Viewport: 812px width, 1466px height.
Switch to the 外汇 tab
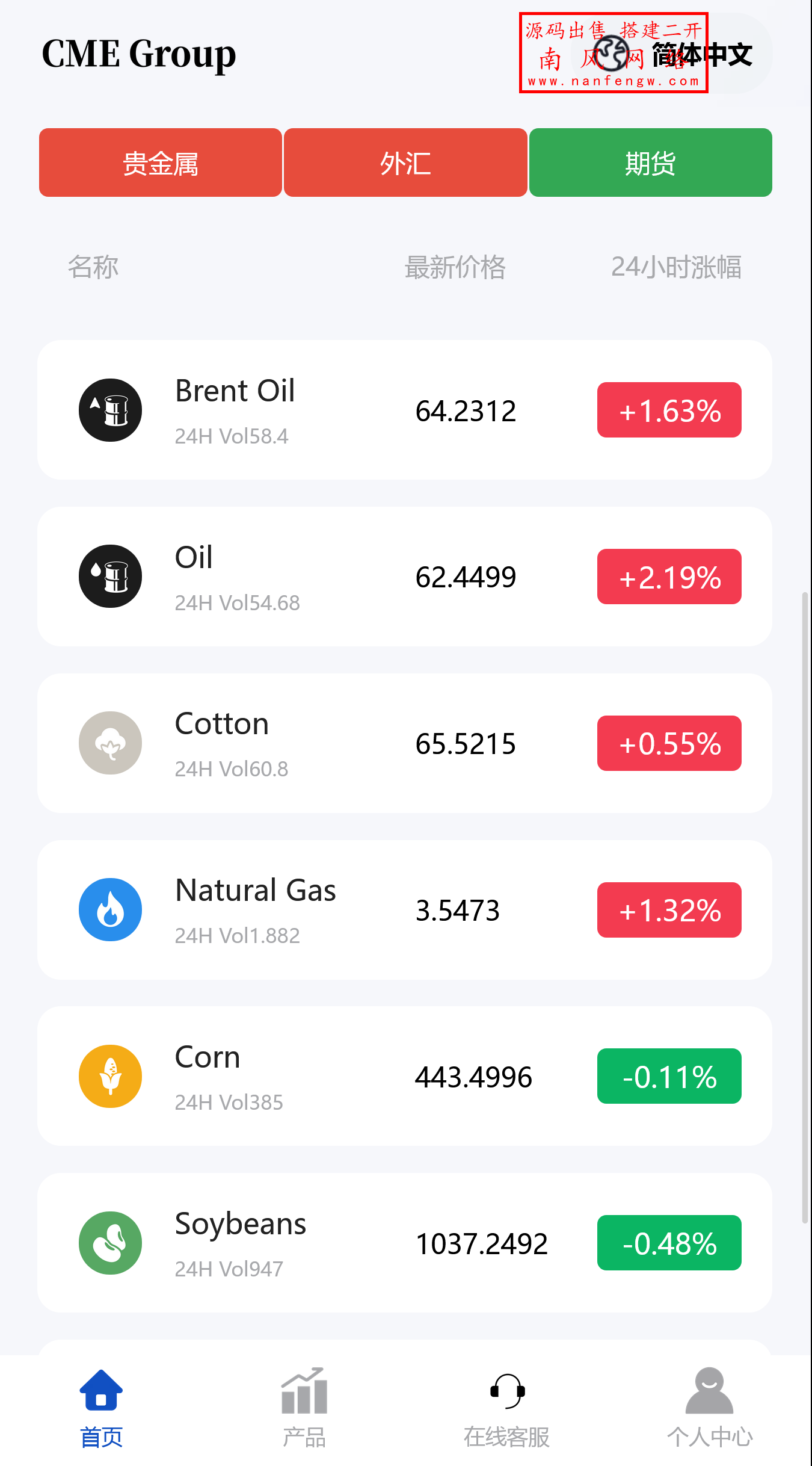click(x=406, y=162)
